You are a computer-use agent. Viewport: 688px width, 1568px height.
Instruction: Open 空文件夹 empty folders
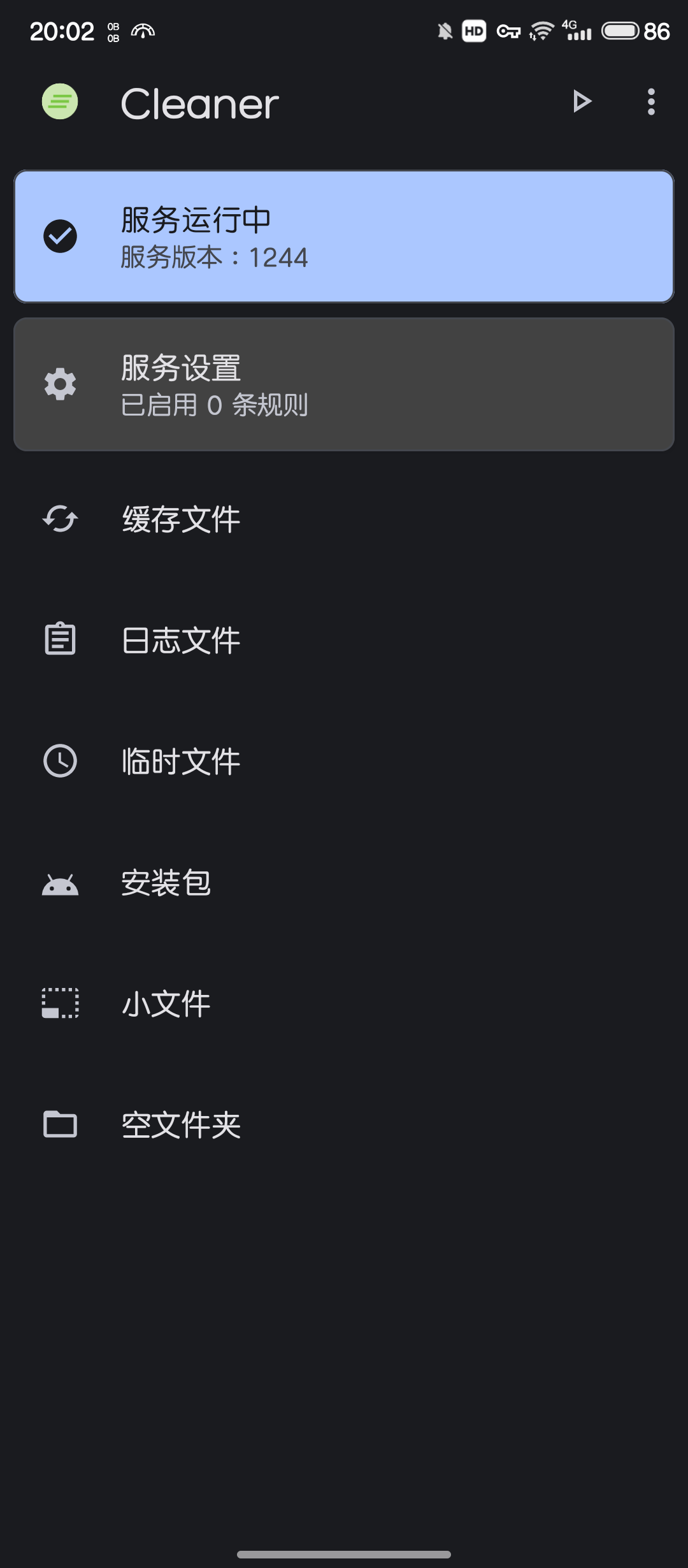(x=344, y=1125)
